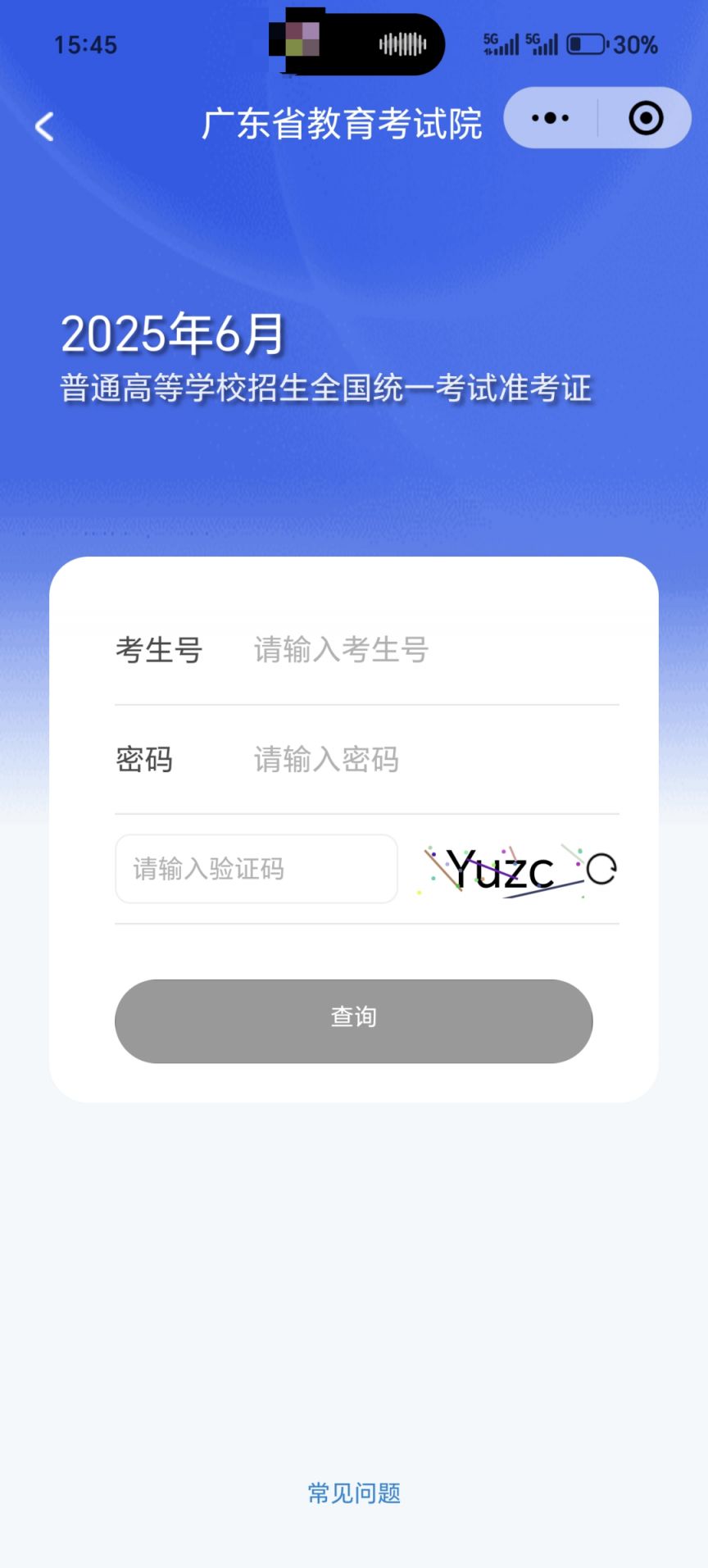Tap the 请输入验证码 captcha input box
The height and width of the screenshot is (1568, 708).
coord(256,869)
